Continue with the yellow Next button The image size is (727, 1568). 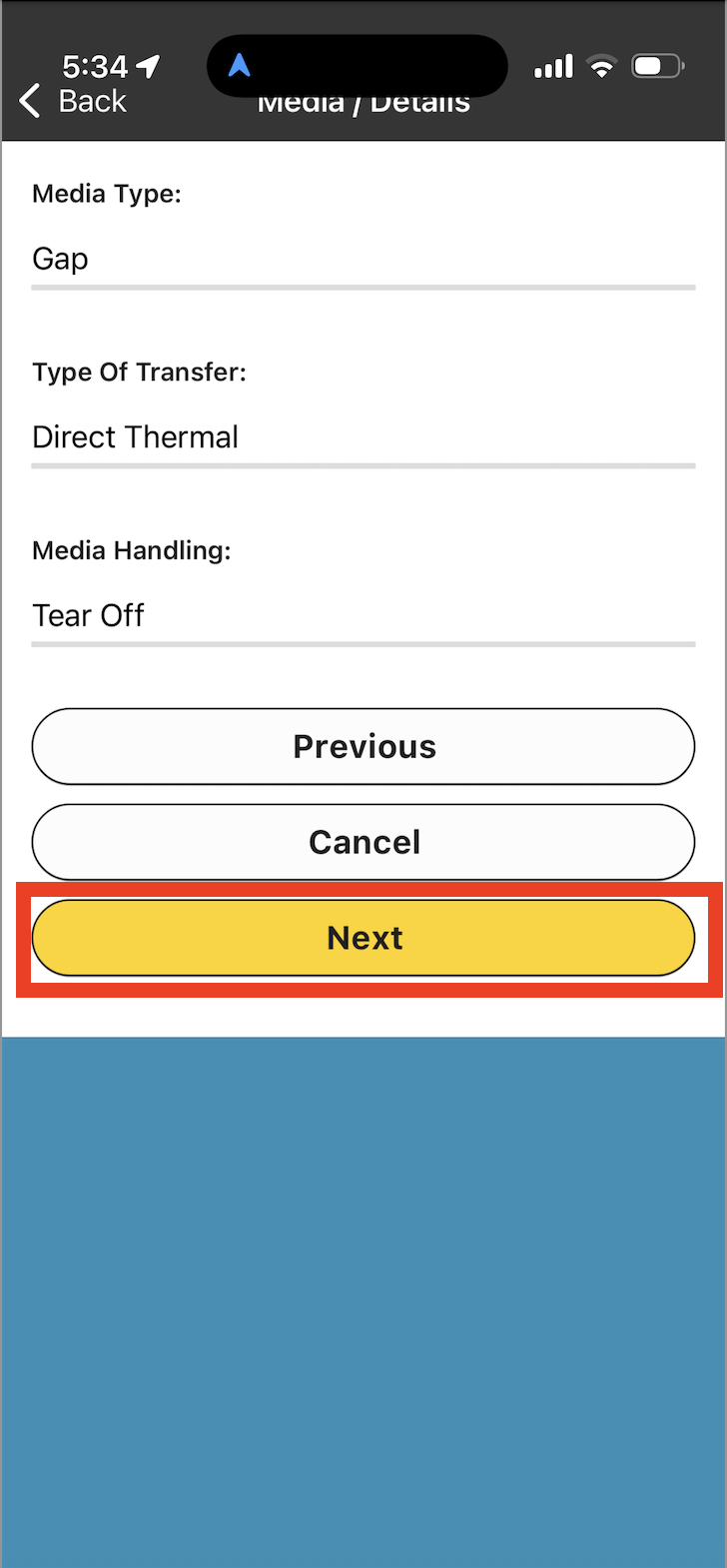point(363,938)
